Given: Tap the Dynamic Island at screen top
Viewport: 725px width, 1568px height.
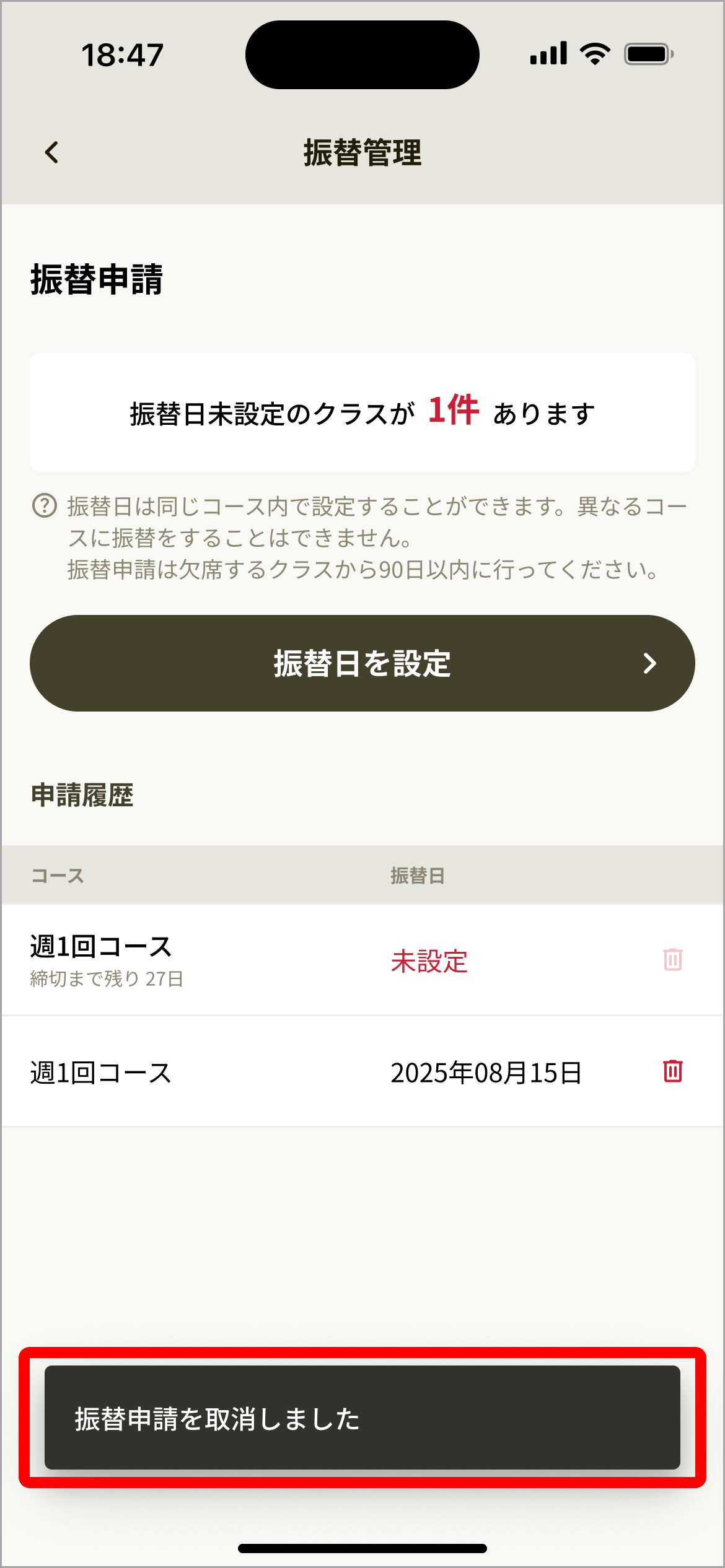Looking at the screenshot, I should click(x=362, y=54).
